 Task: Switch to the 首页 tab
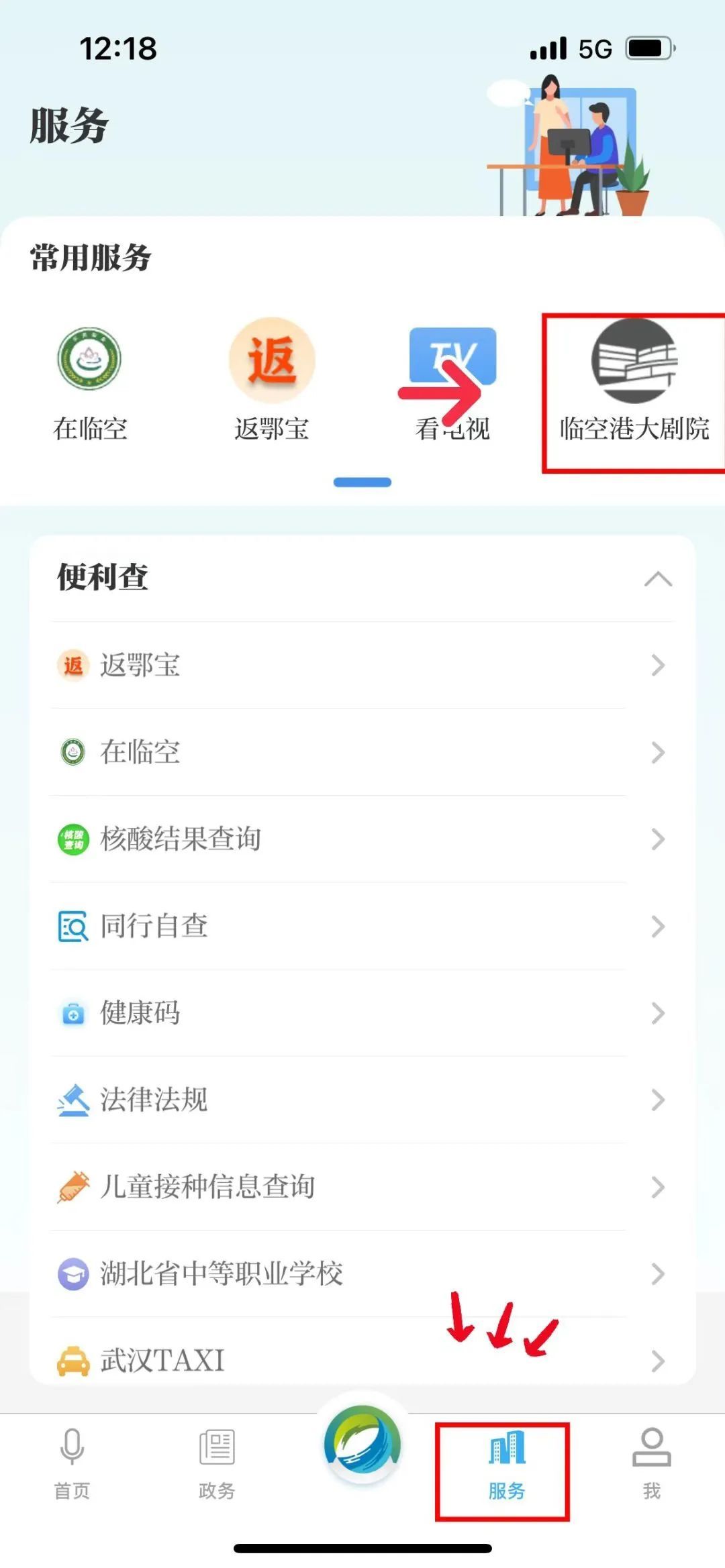click(x=72, y=1464)
